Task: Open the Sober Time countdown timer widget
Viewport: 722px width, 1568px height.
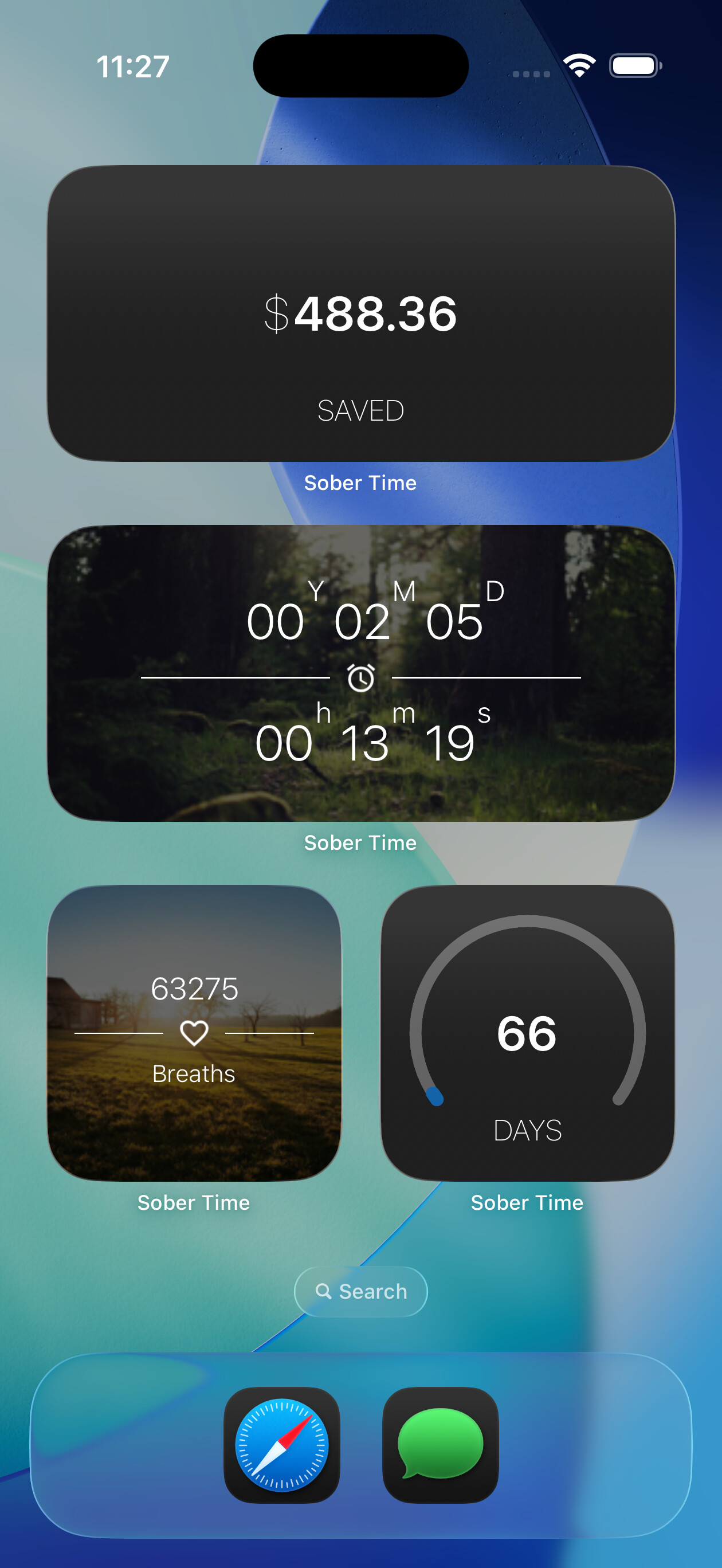Action: 361,673
